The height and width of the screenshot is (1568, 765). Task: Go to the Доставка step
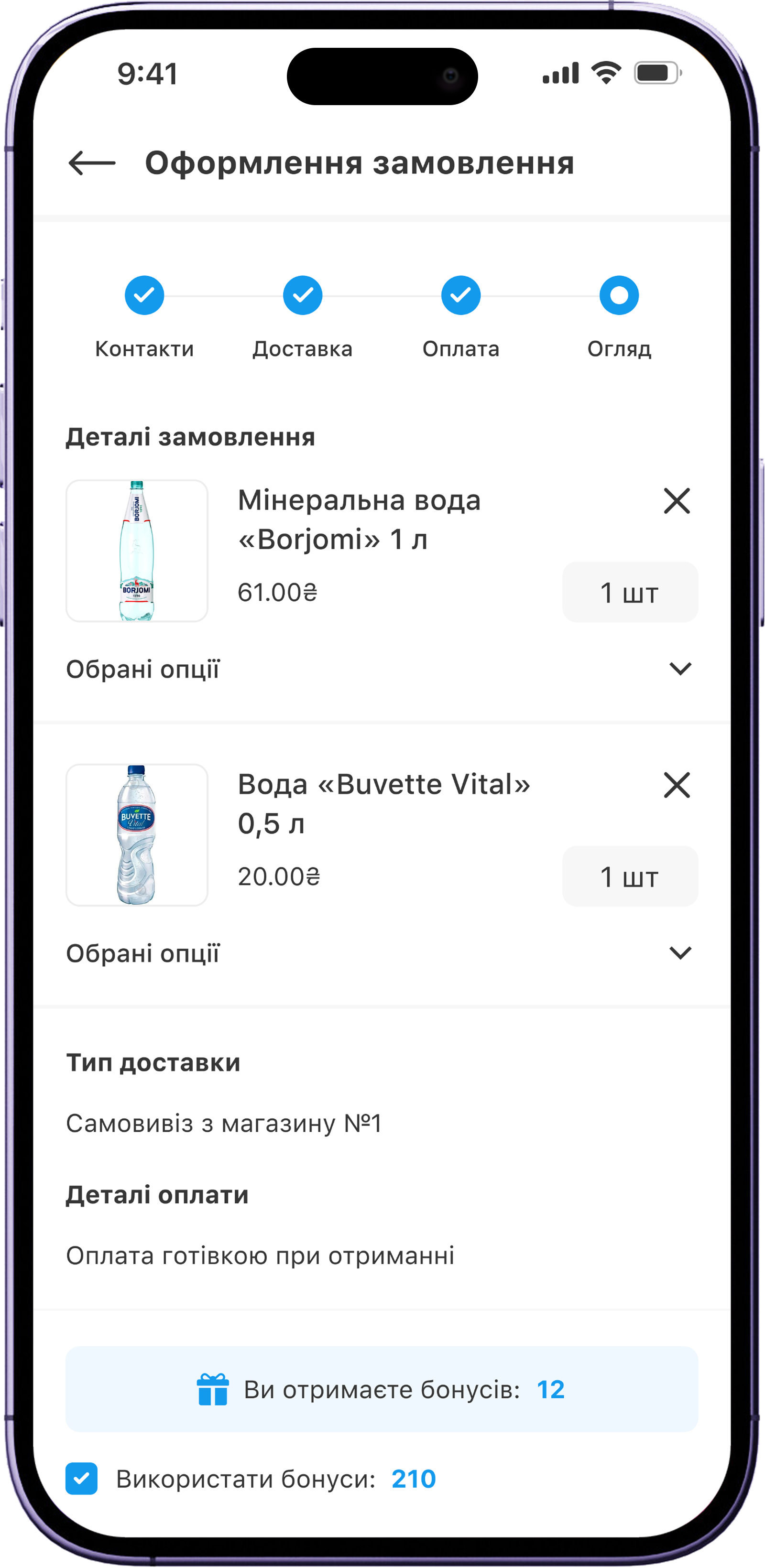[x=303, y=296]
